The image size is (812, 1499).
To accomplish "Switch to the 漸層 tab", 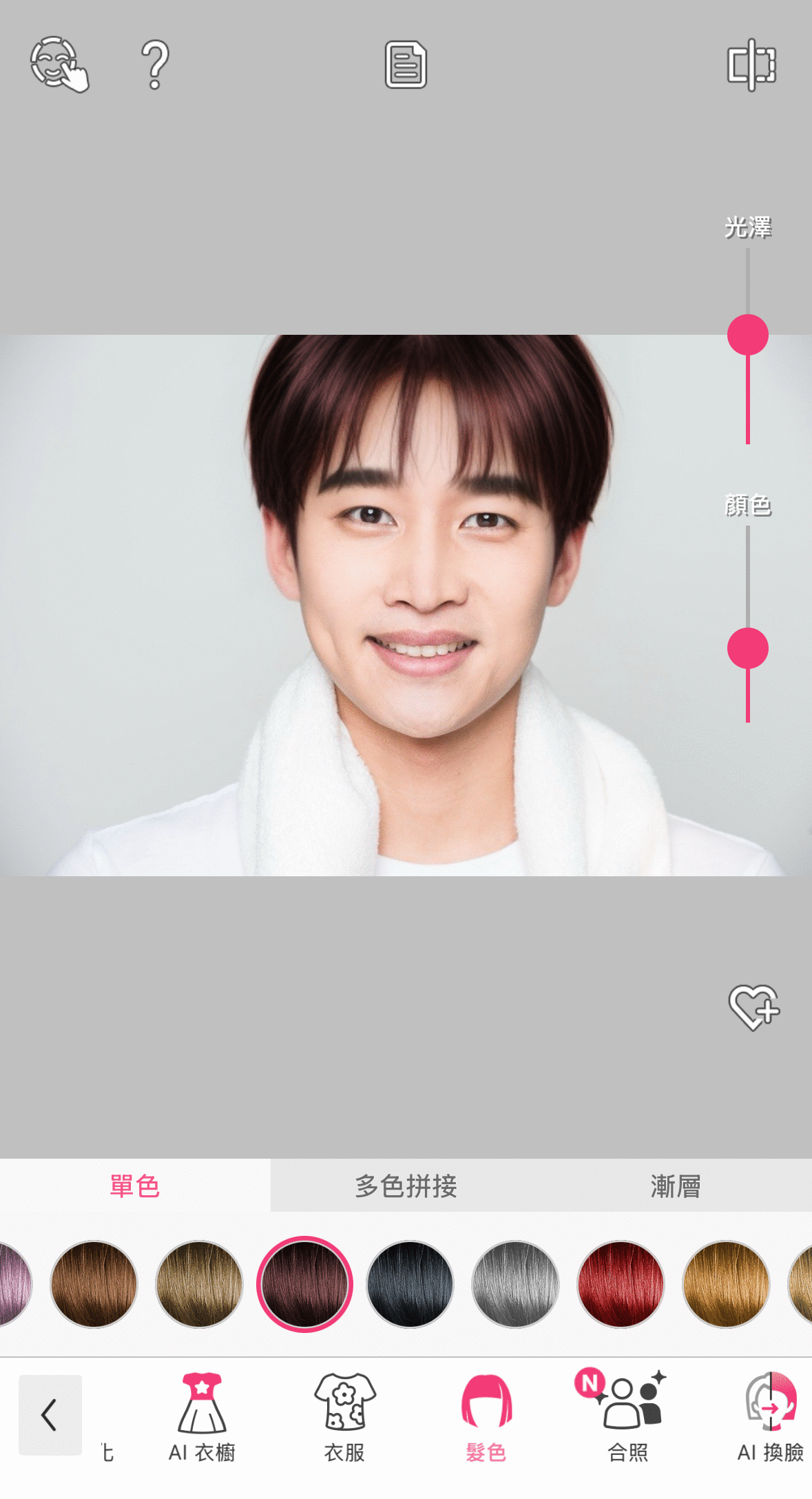I will (675, 1186).
